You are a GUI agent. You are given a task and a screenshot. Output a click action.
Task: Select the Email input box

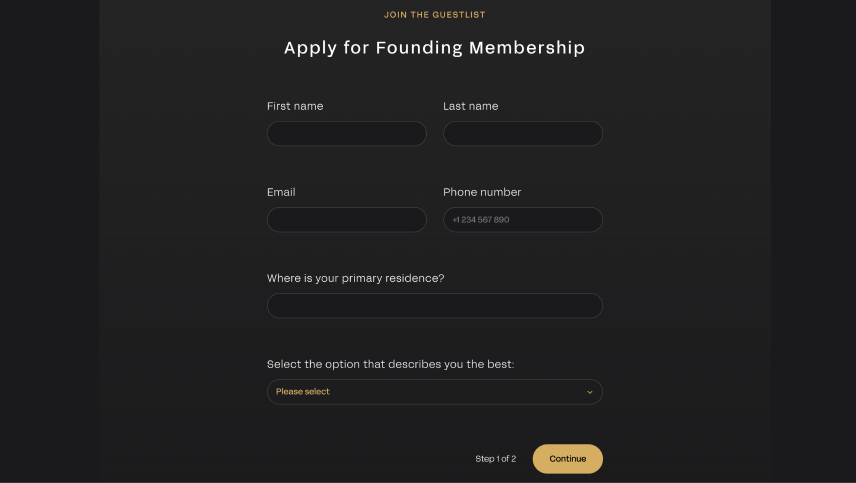tap(346, 220)
